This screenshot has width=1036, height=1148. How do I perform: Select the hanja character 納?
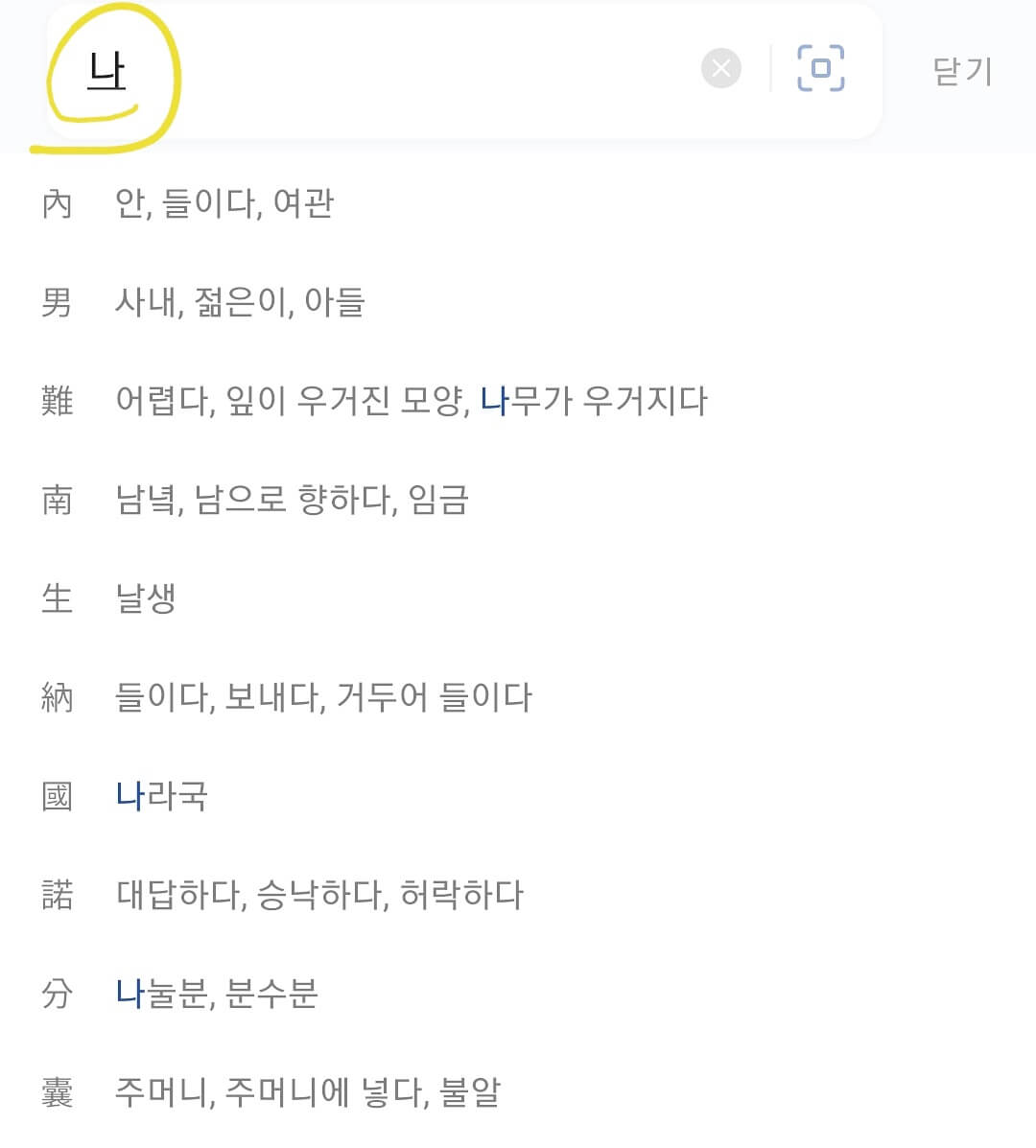pos(59,697)
